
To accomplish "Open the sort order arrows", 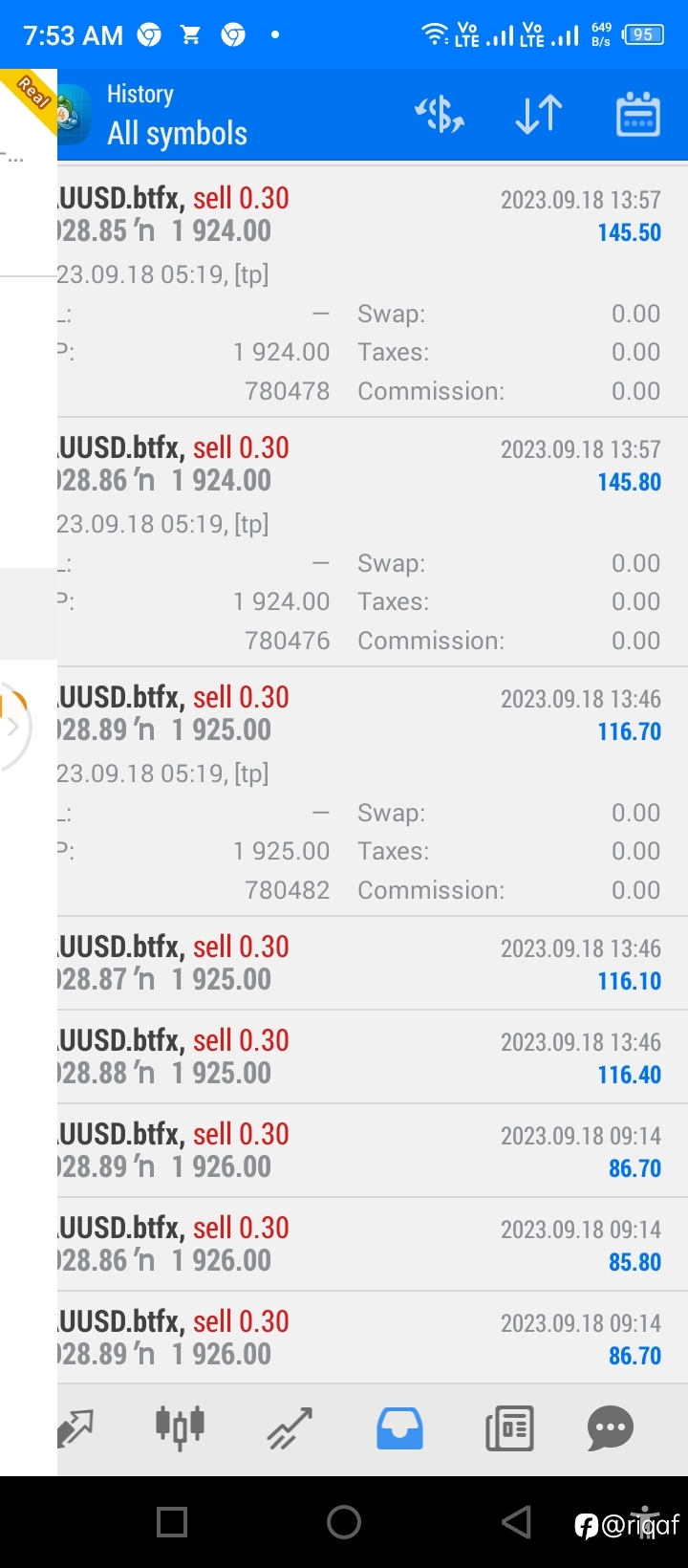I will coord(539,115).
